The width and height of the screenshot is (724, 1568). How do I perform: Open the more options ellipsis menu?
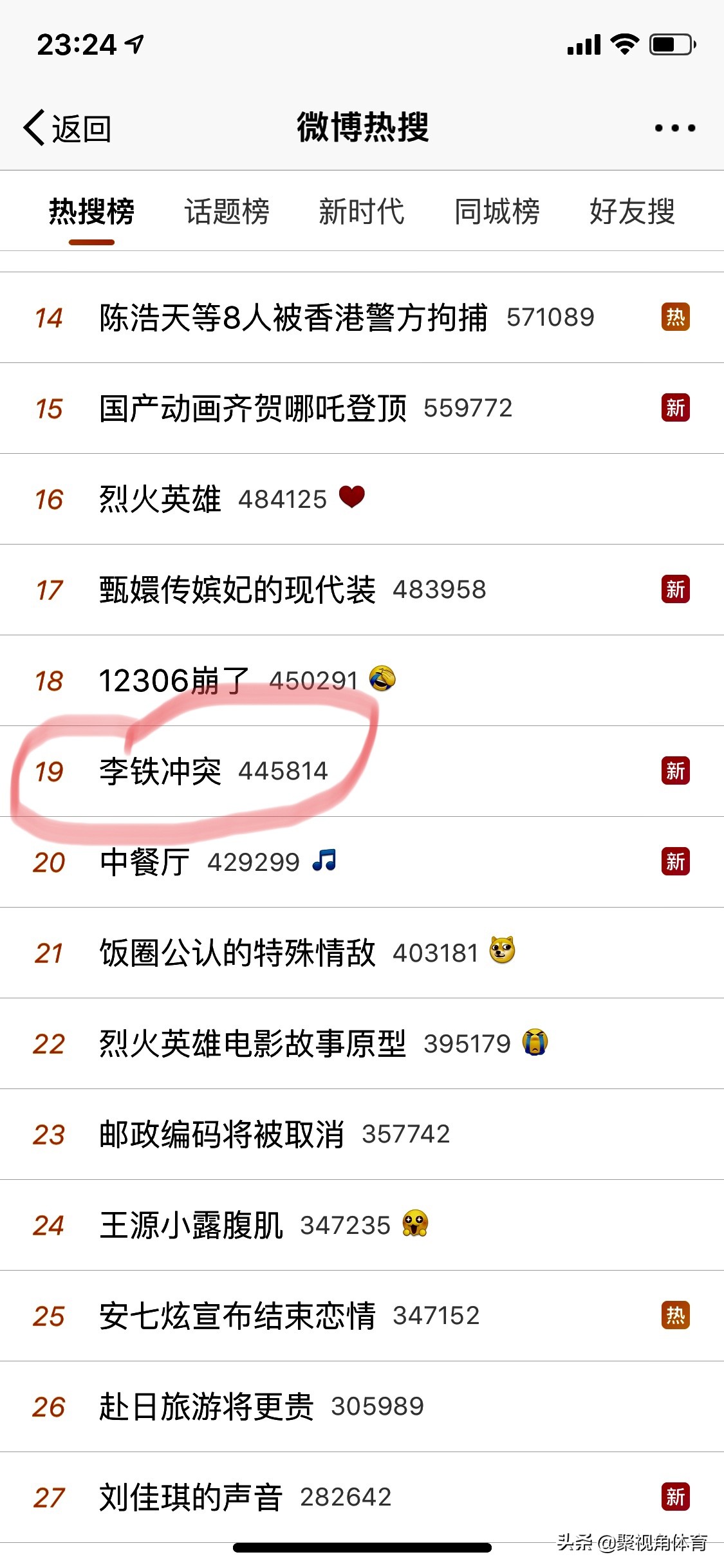tap(673, 127)
